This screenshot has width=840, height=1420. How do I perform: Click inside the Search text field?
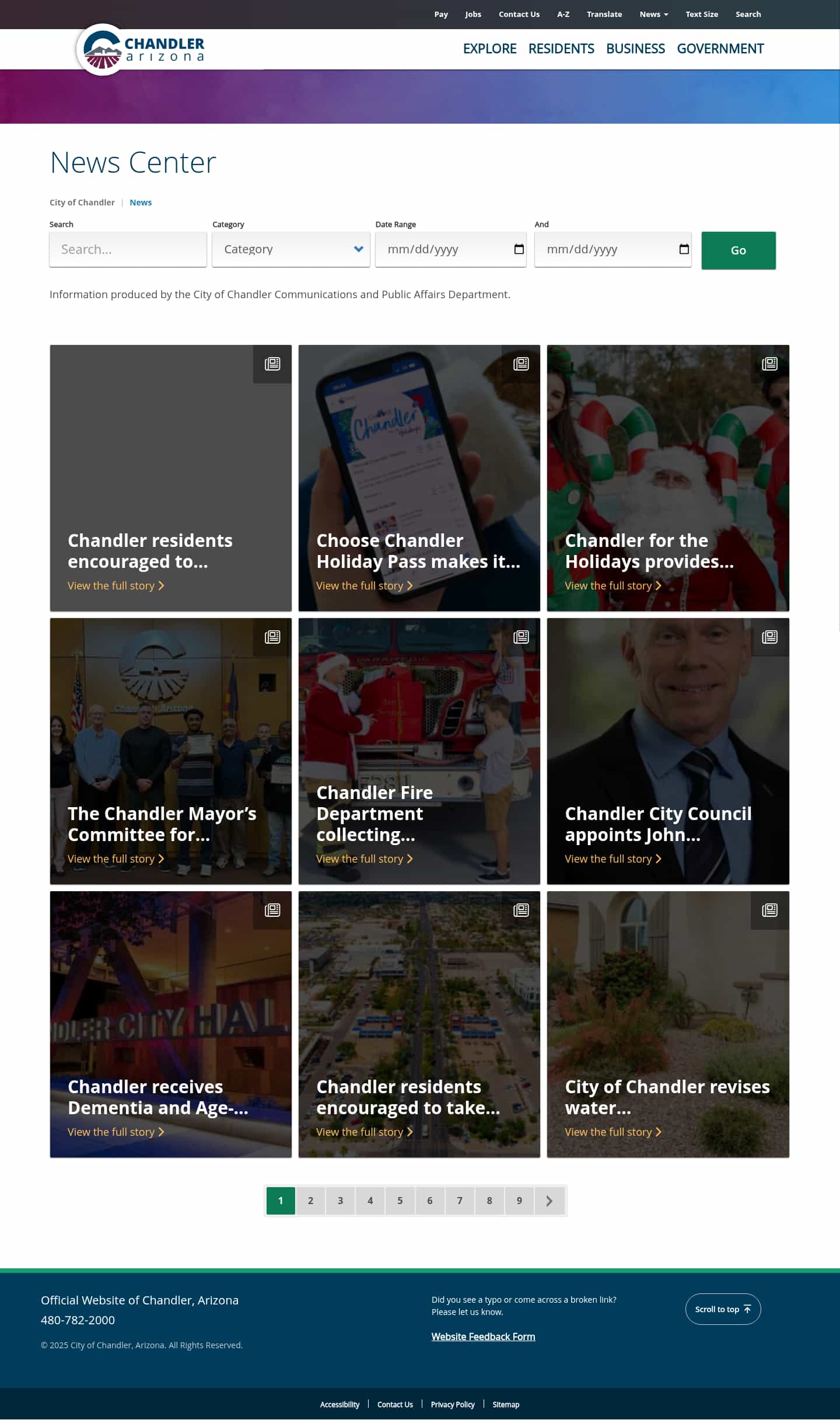tap(127, 249)
